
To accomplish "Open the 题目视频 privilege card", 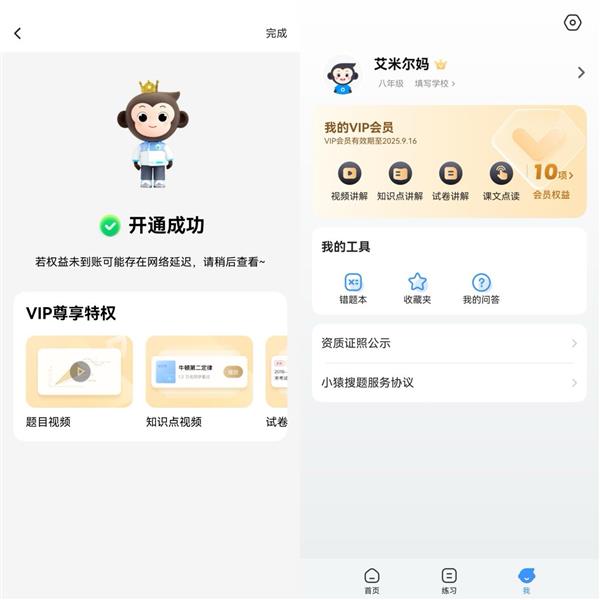I will coord(79,372).
